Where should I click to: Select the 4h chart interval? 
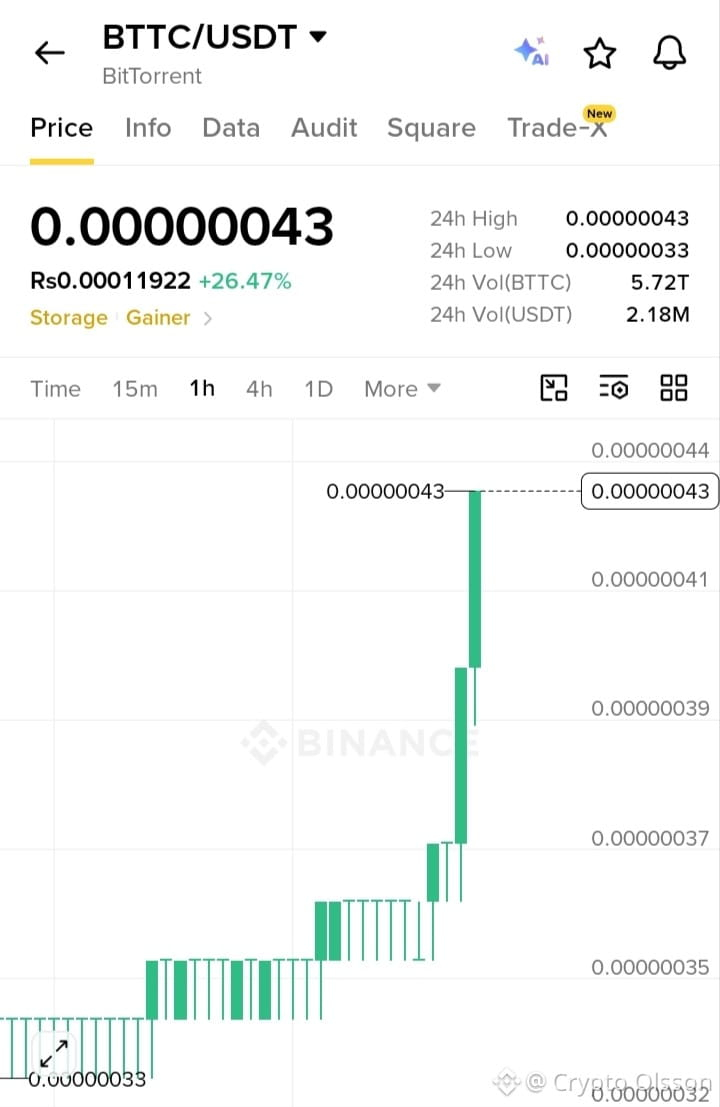(x=259, y=389)
